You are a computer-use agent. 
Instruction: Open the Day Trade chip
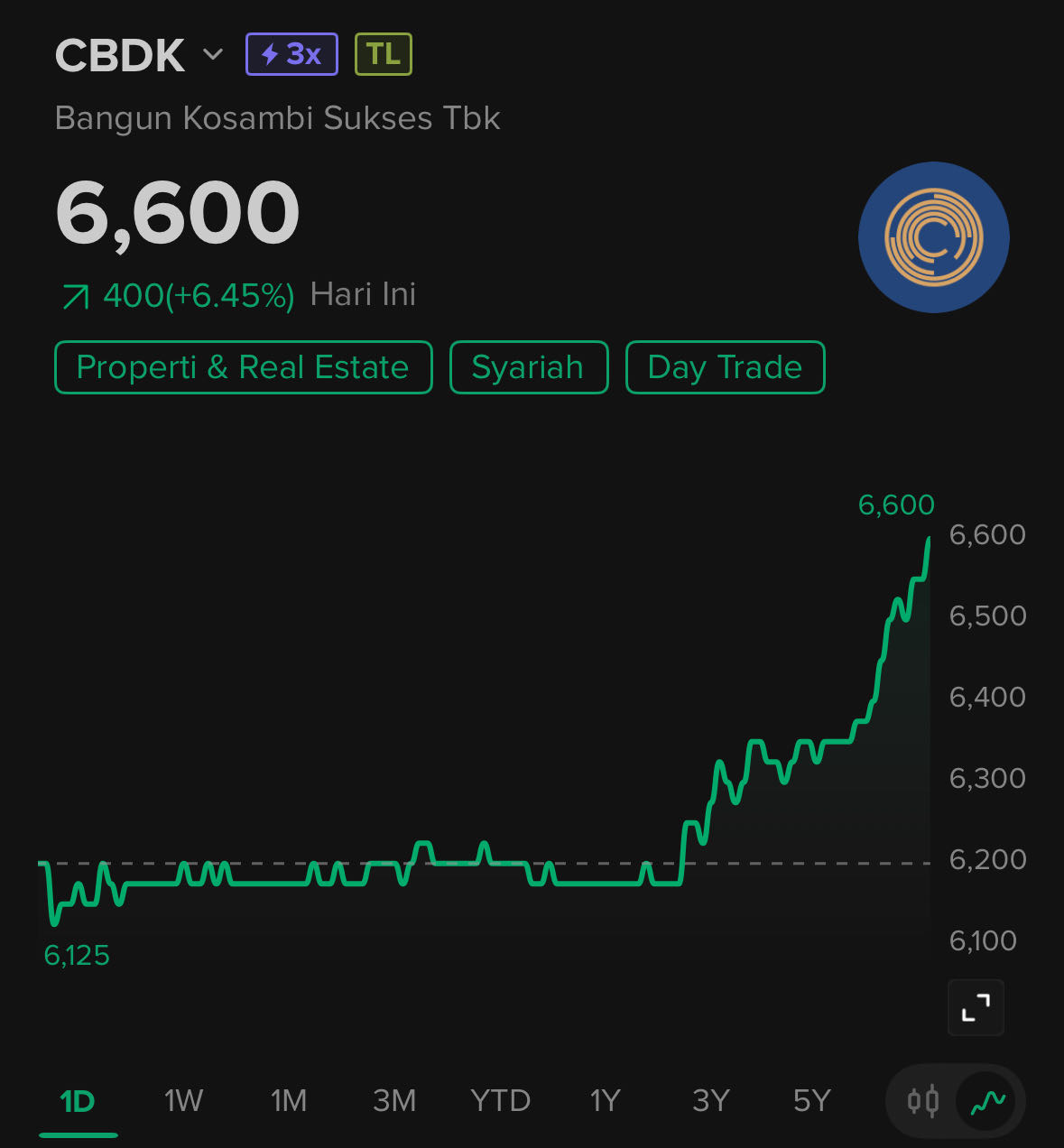point(725,367)
